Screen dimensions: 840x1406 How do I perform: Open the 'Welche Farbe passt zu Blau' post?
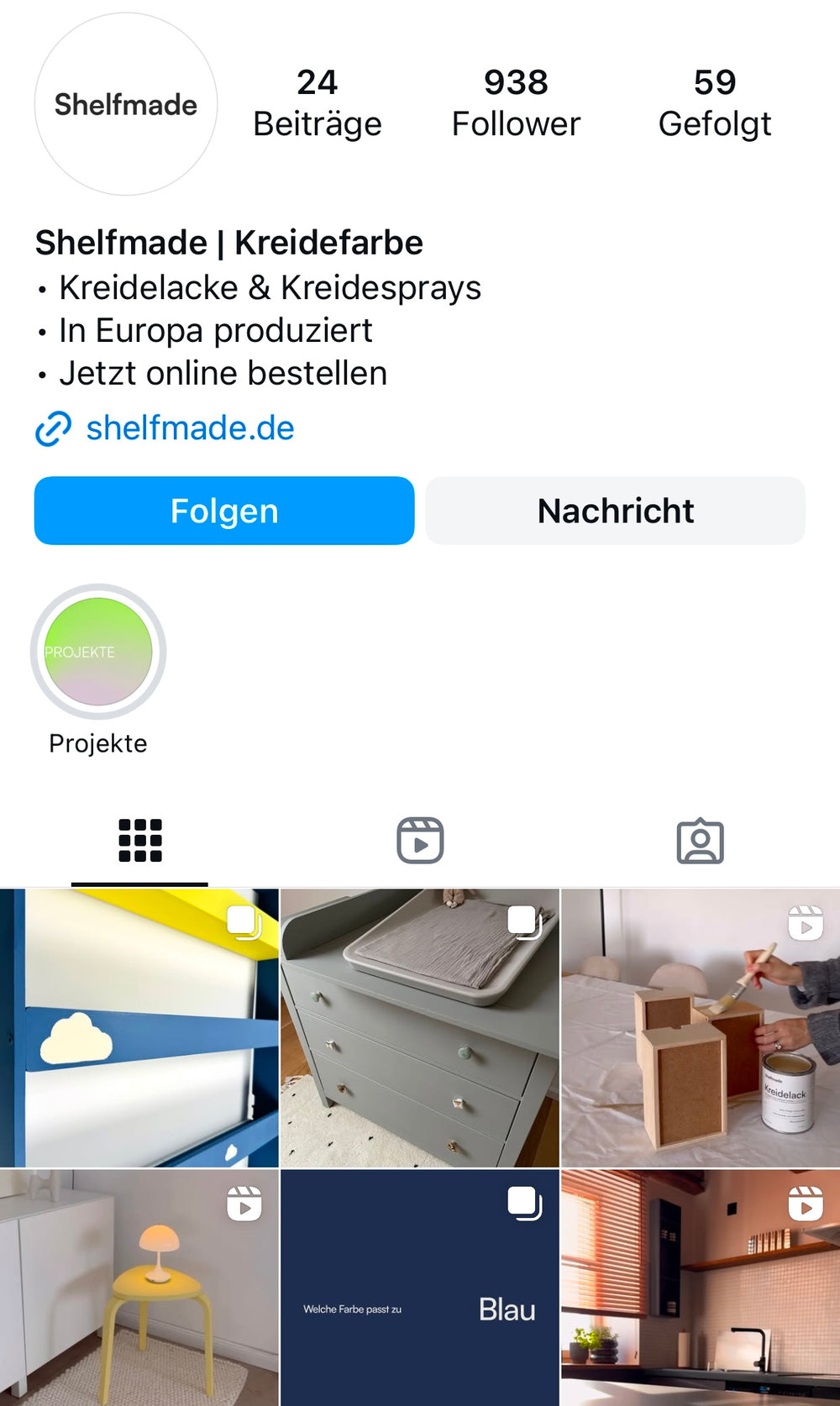[419, 1288]
